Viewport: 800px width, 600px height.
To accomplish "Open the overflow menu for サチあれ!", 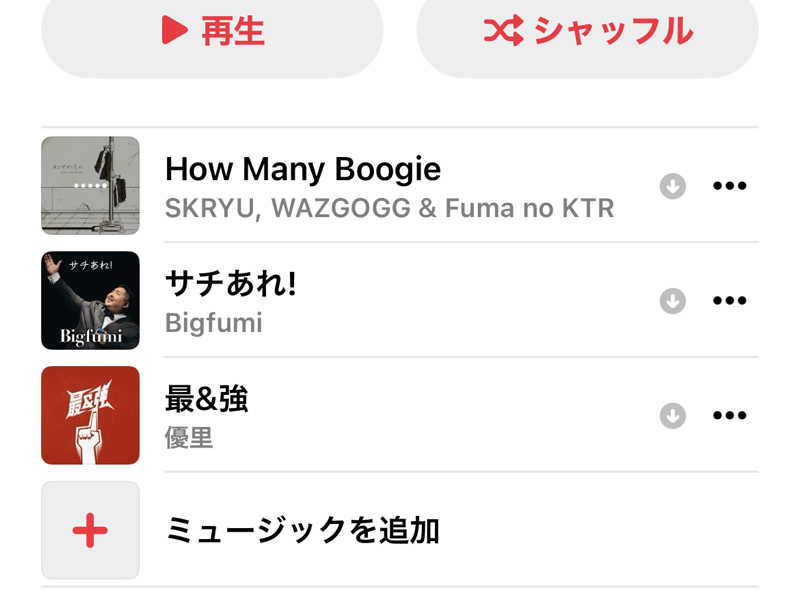I will tap(729, 301).
